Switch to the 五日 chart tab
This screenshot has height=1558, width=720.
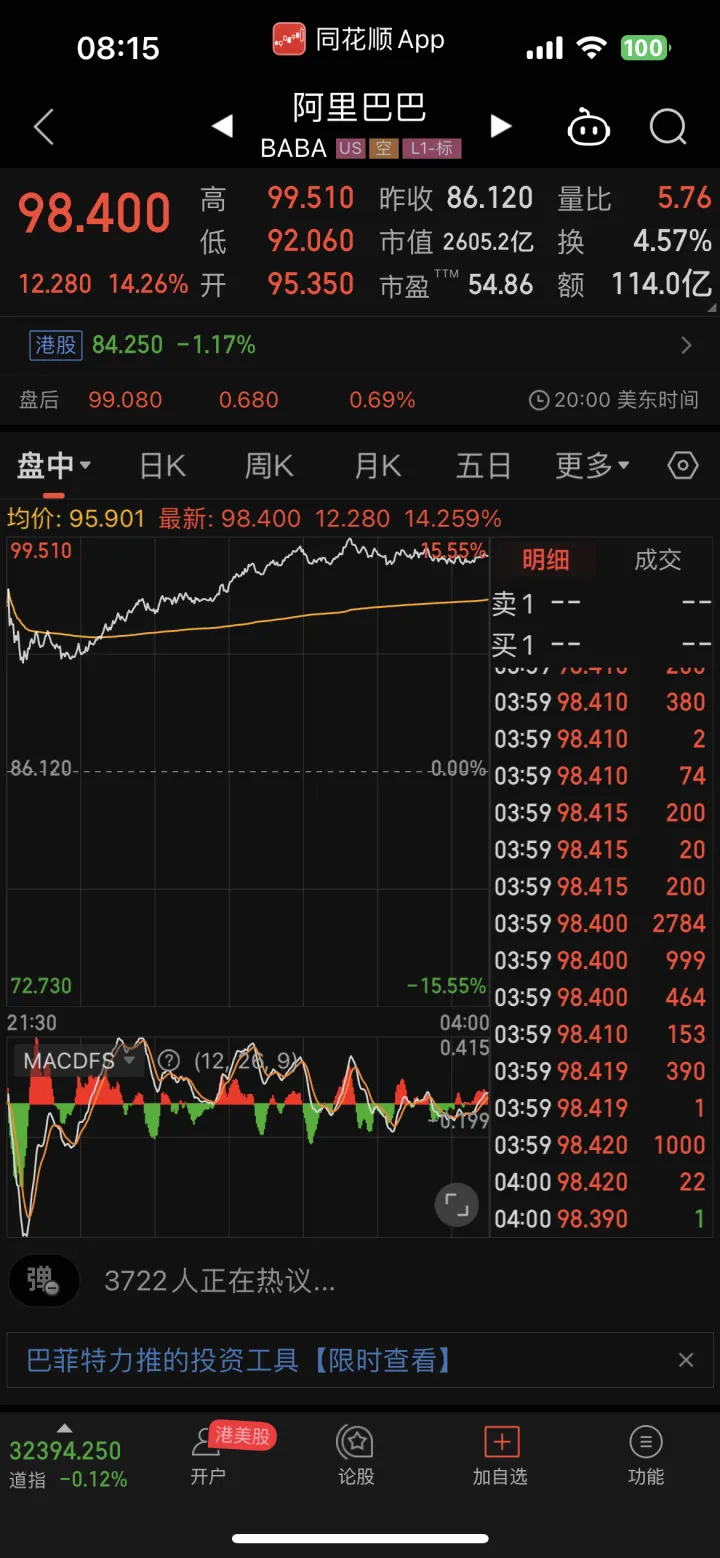click(x=483, y=466)
